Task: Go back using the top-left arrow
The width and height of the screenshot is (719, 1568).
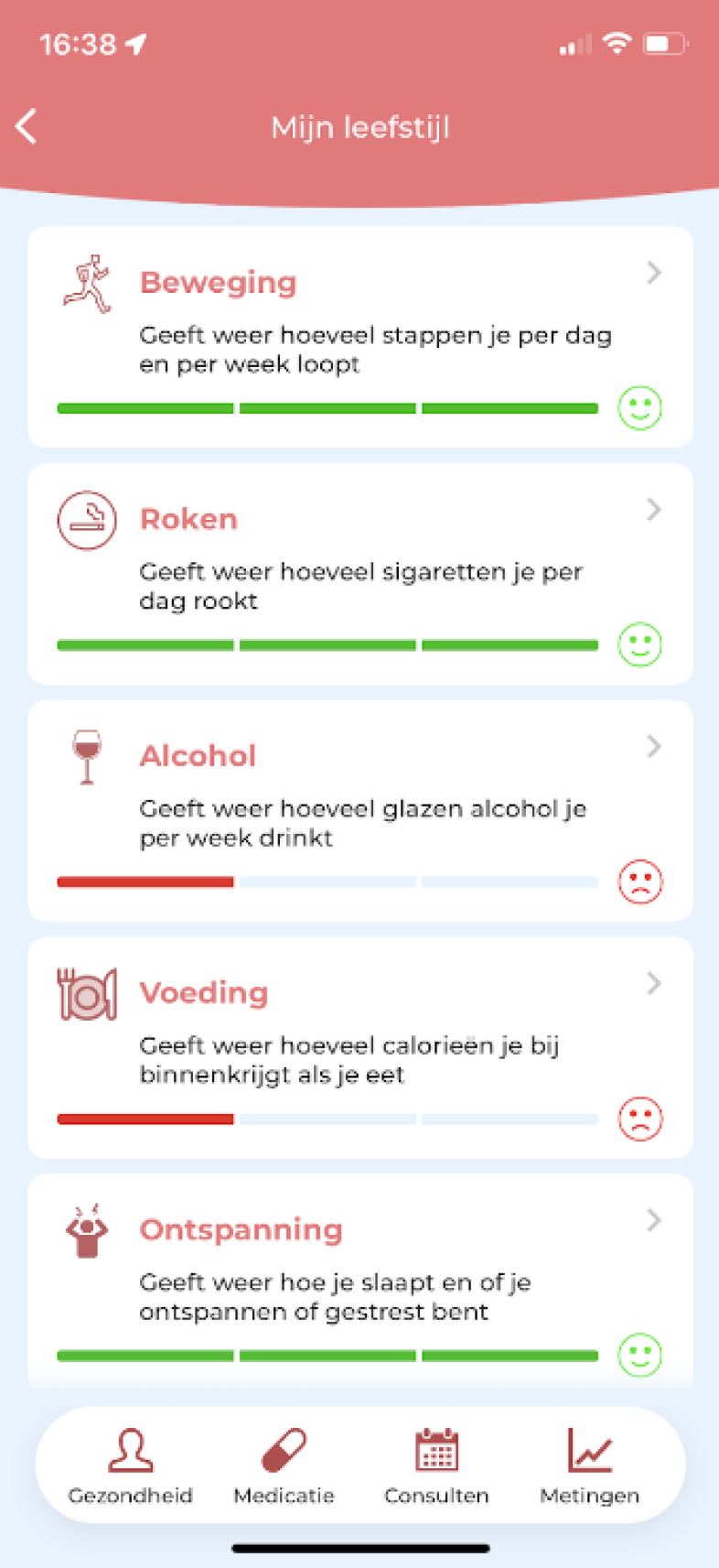Action: [27, 126]
